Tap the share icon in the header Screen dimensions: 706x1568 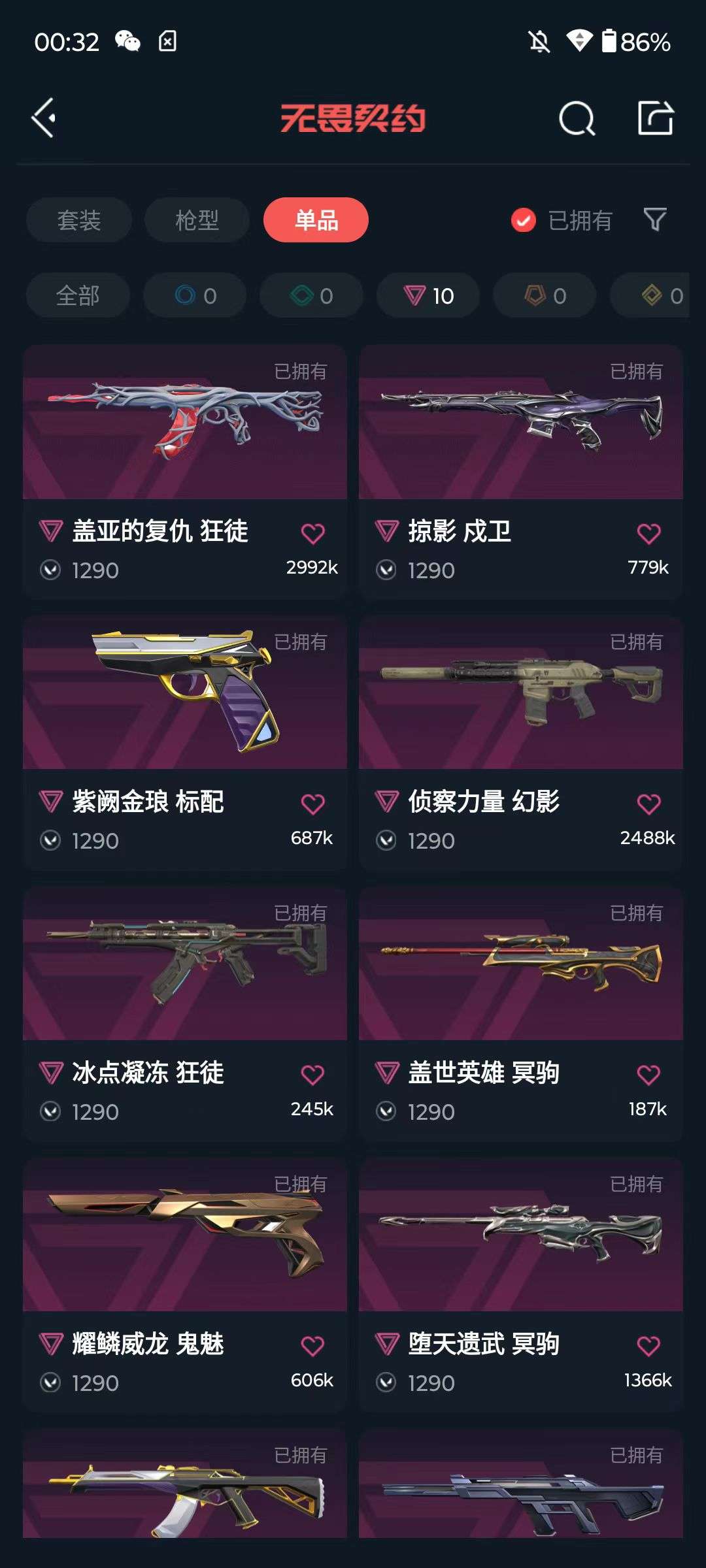(x=656, y=118)
